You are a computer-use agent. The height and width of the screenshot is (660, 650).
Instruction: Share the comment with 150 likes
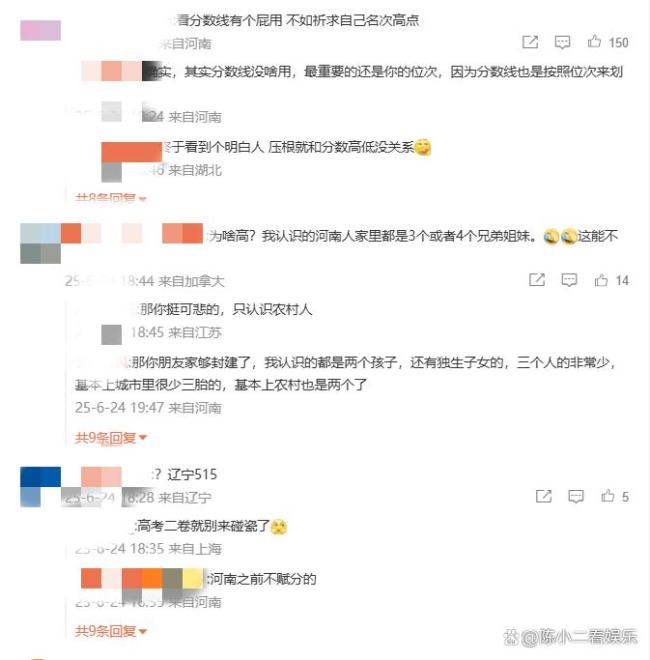coord(531,42)
